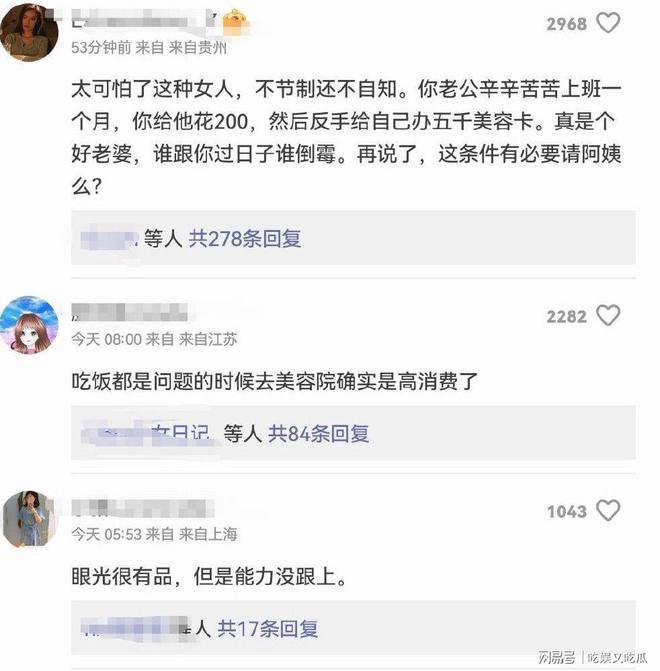Expand the 共17条回复 replies
This screenshot has height=671, width=660.
[x=268, y=628]
